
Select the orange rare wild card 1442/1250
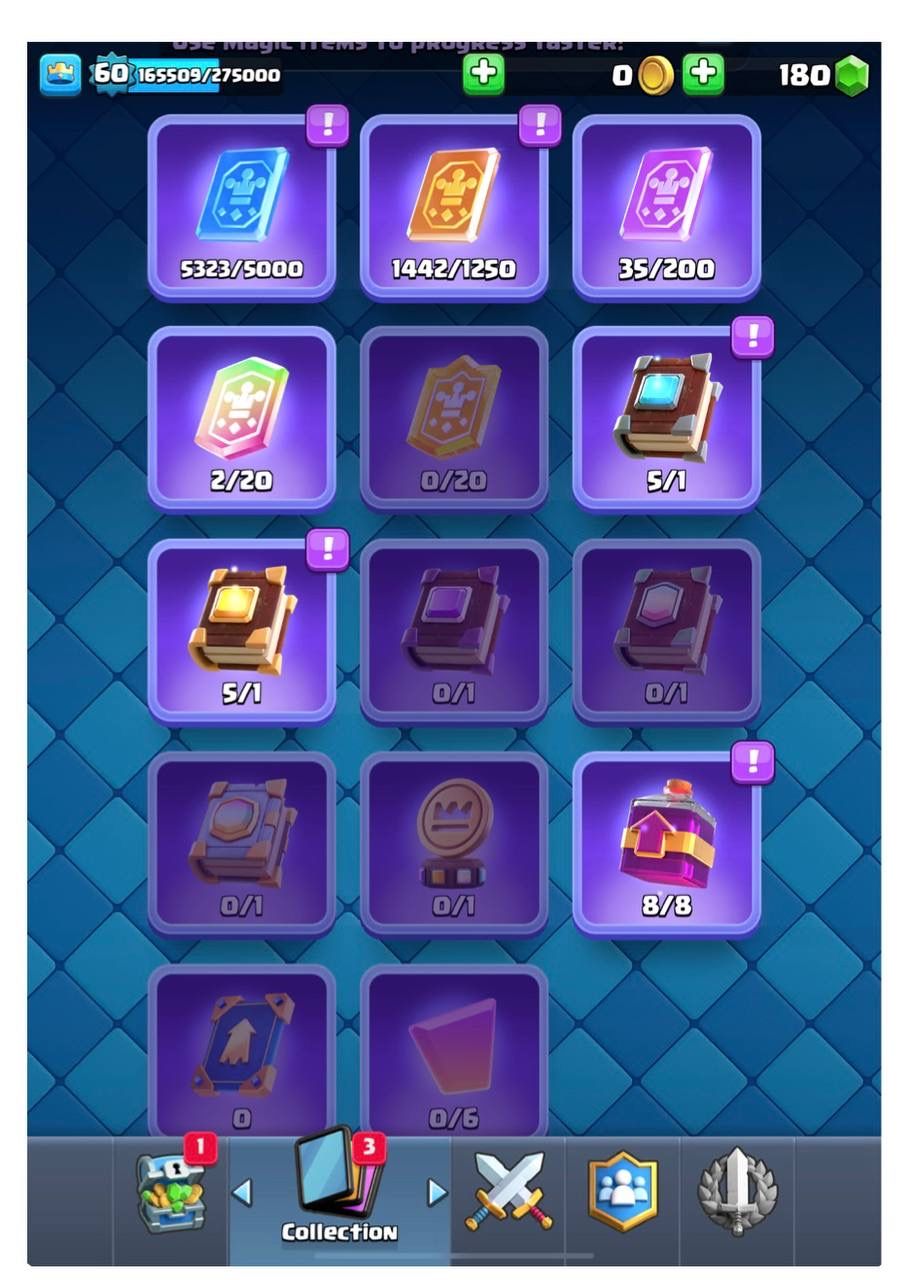453,206
